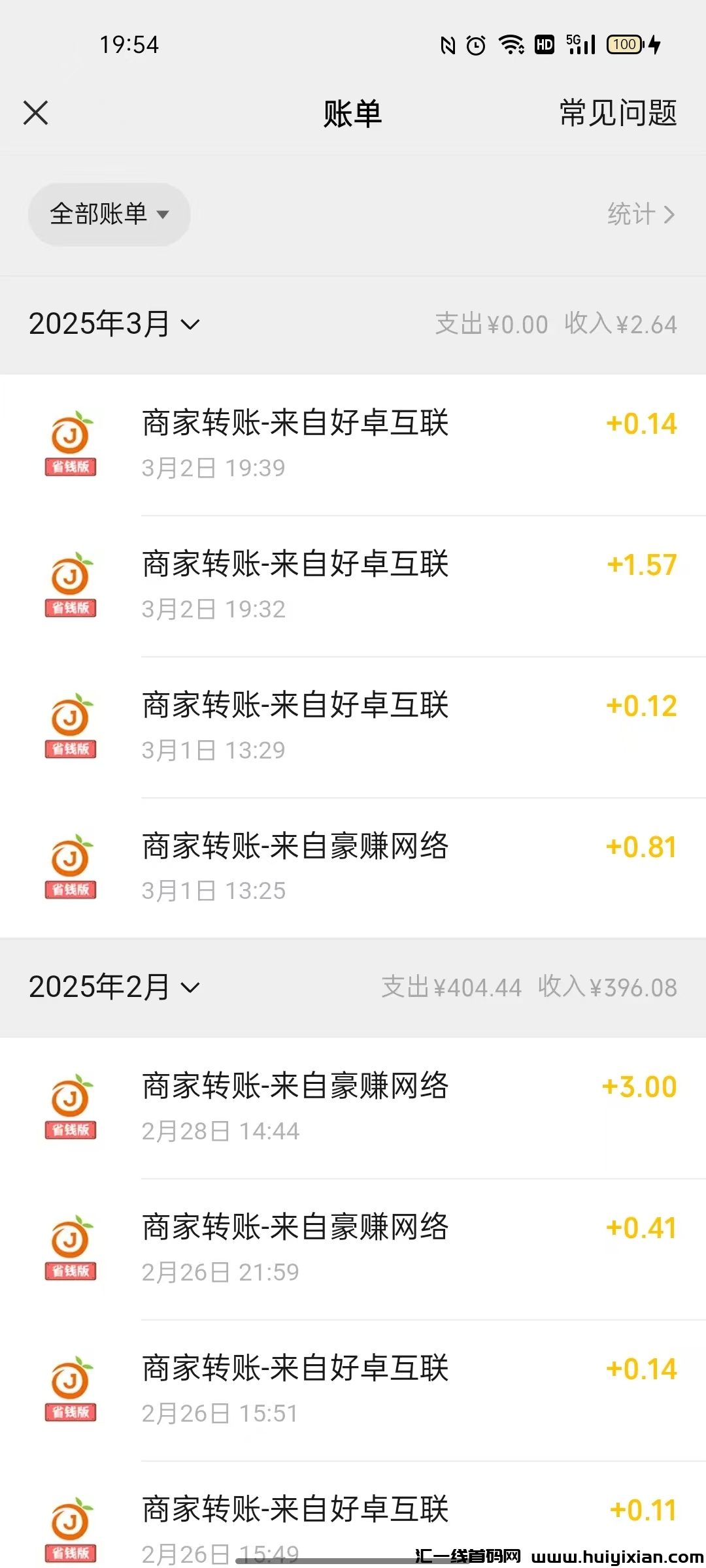Open the +0.12 transfer from 3月1日 13:29

(x=353, y=727)
